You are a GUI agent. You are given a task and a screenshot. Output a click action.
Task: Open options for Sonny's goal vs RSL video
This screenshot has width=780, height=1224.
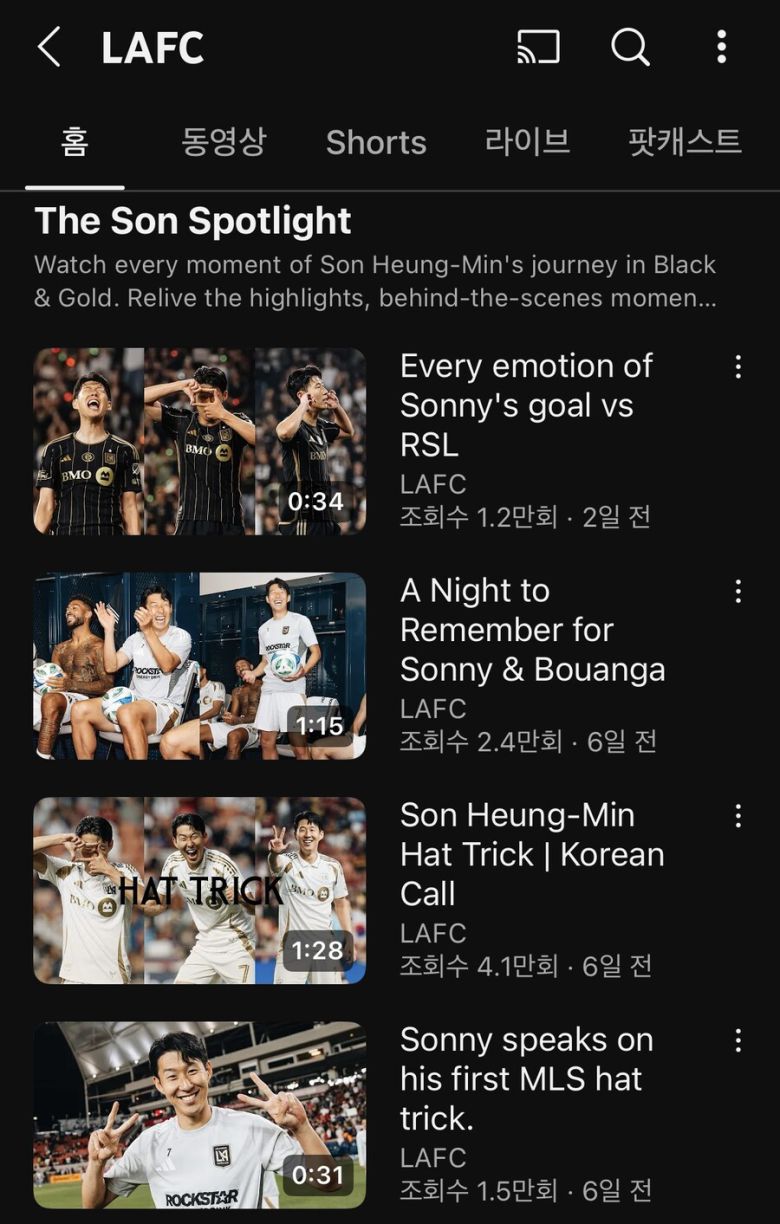click(x=738, y=367)
